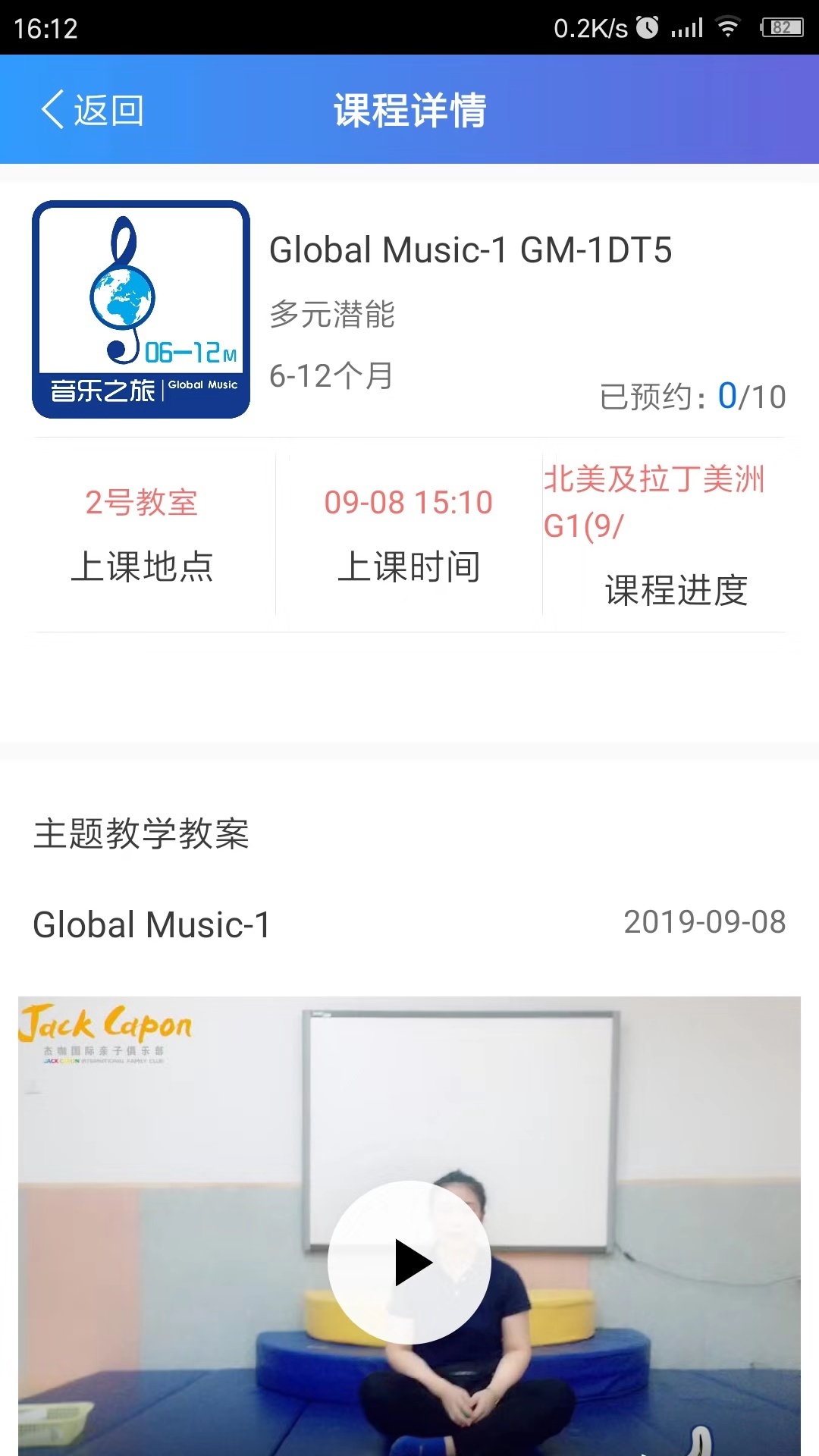This screenshot has height=1456, width=819.
Task: Open the Global Music-1 lesson plan
Action: tap(152, 925)
